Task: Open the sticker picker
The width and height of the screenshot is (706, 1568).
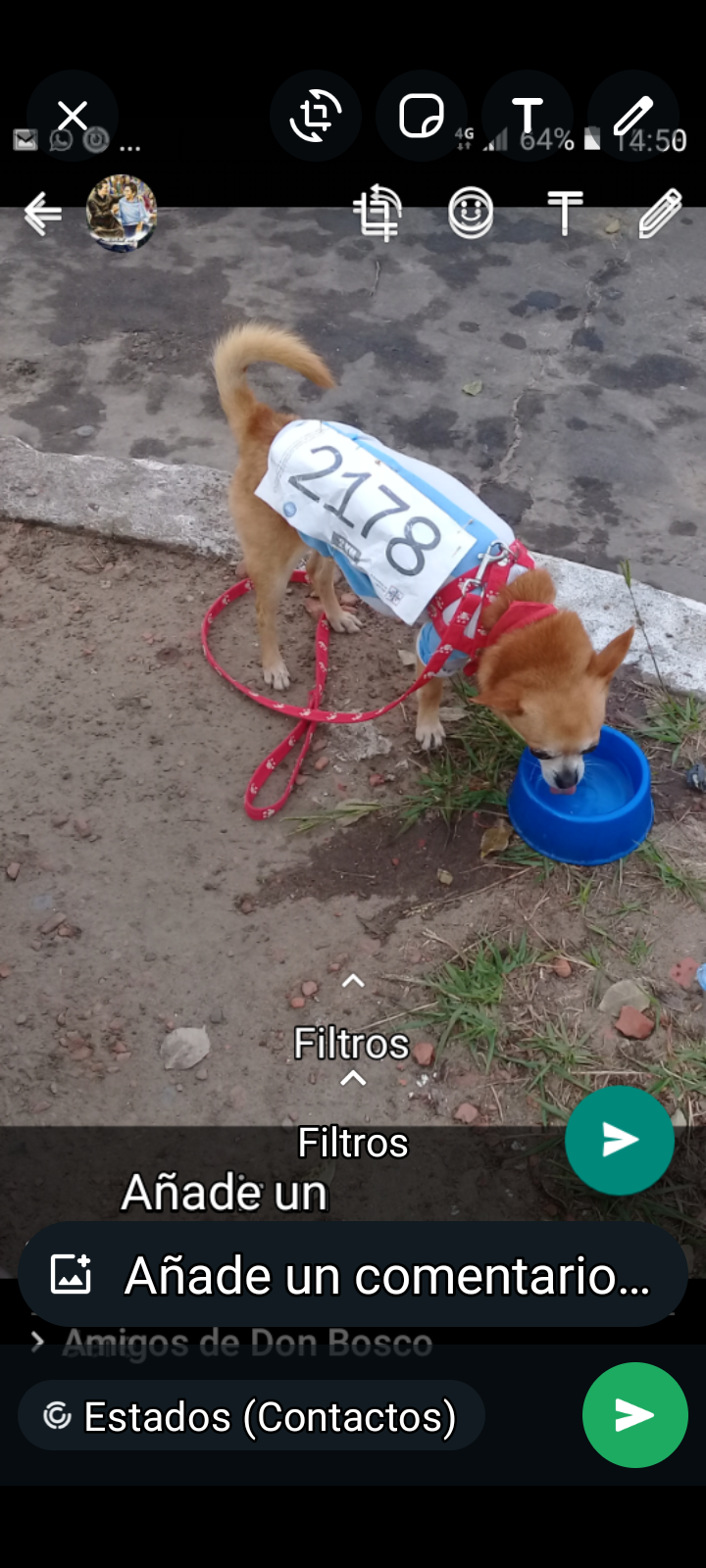Action: point(422,116)
